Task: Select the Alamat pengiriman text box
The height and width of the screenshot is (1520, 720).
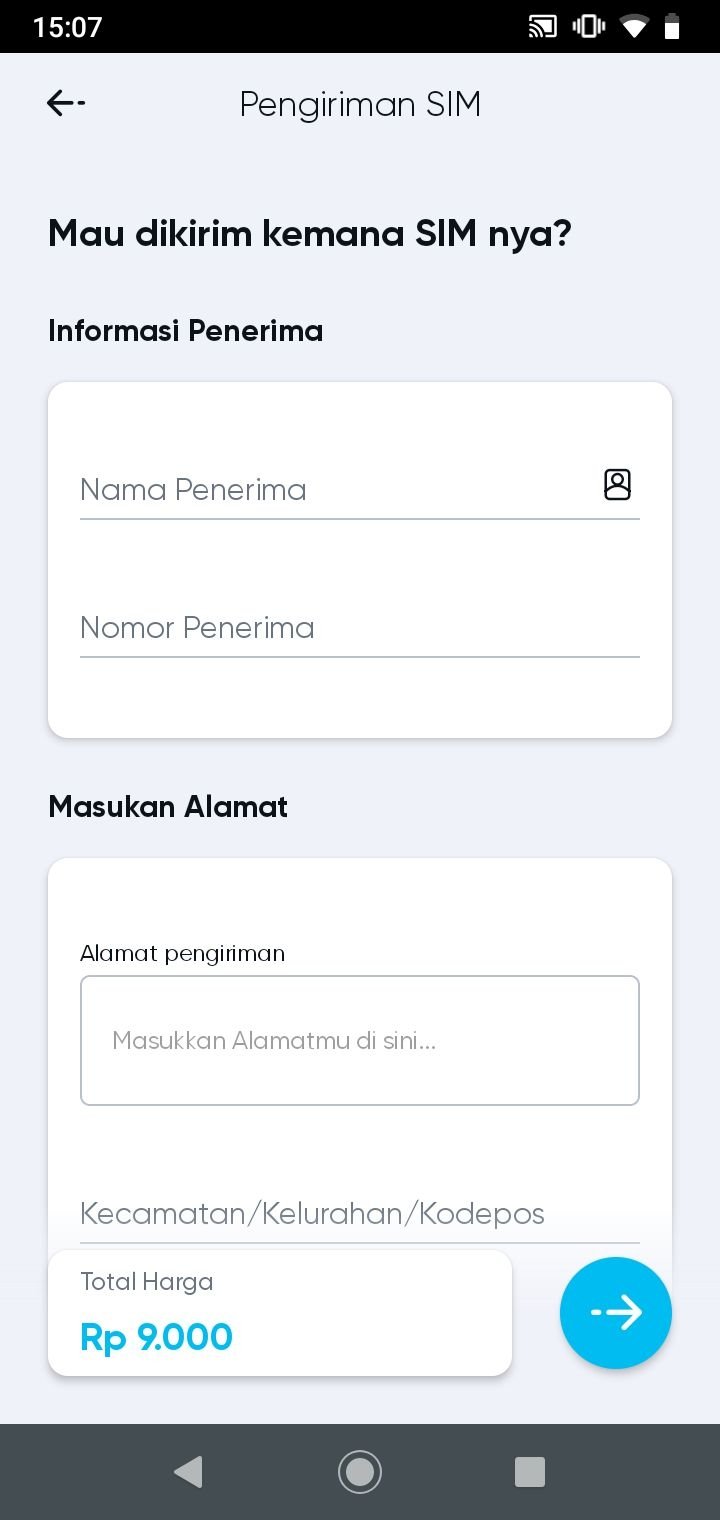Action: click(x=360, y=1040)
